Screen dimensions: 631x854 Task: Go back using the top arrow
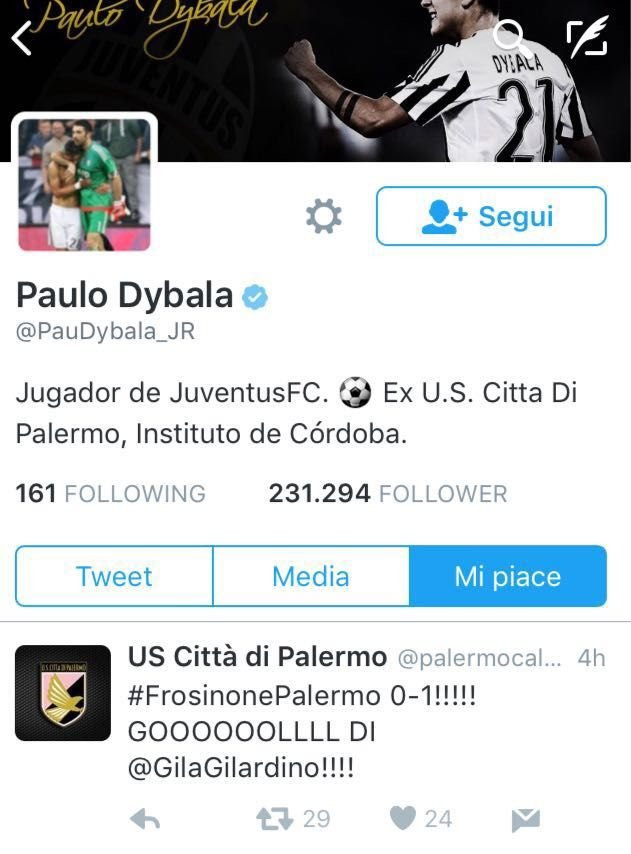pyautogui.click(x=22, y=38)
